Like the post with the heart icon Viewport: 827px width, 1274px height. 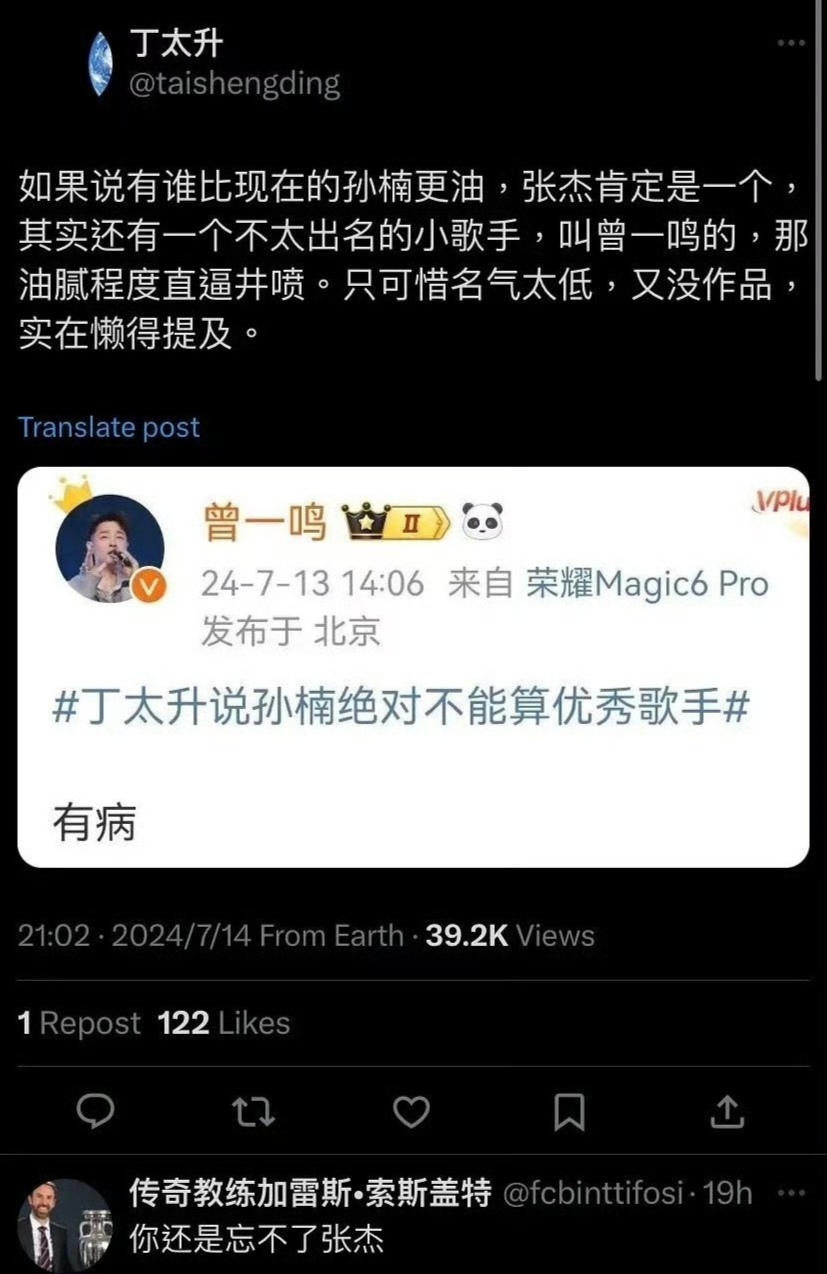tap(411, 1112)
